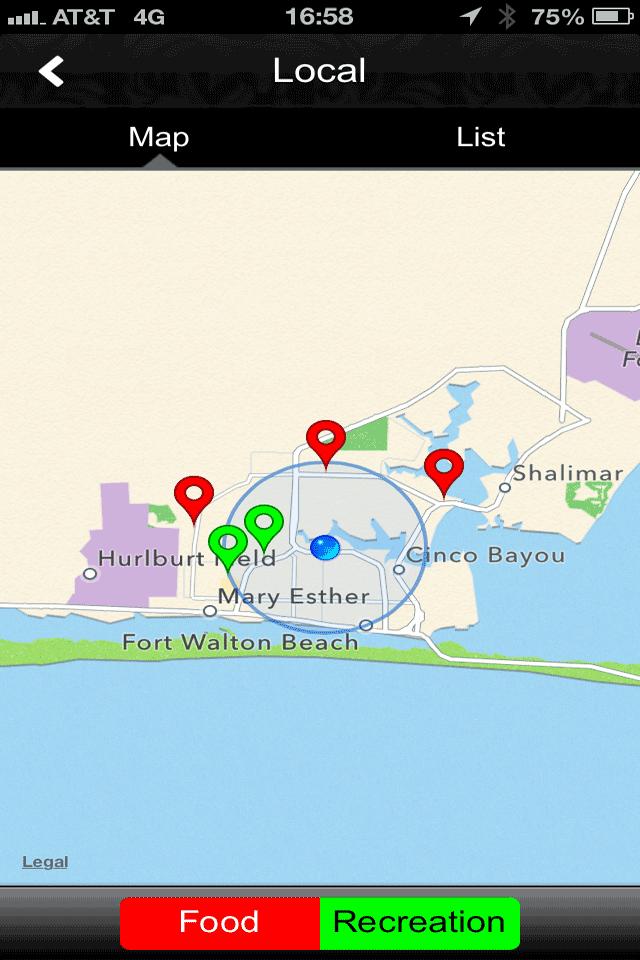Viewport: 640px width, 960px height.
Task: Select the red pin above Hurlburt Field
Action: click(x=194, y=495)
